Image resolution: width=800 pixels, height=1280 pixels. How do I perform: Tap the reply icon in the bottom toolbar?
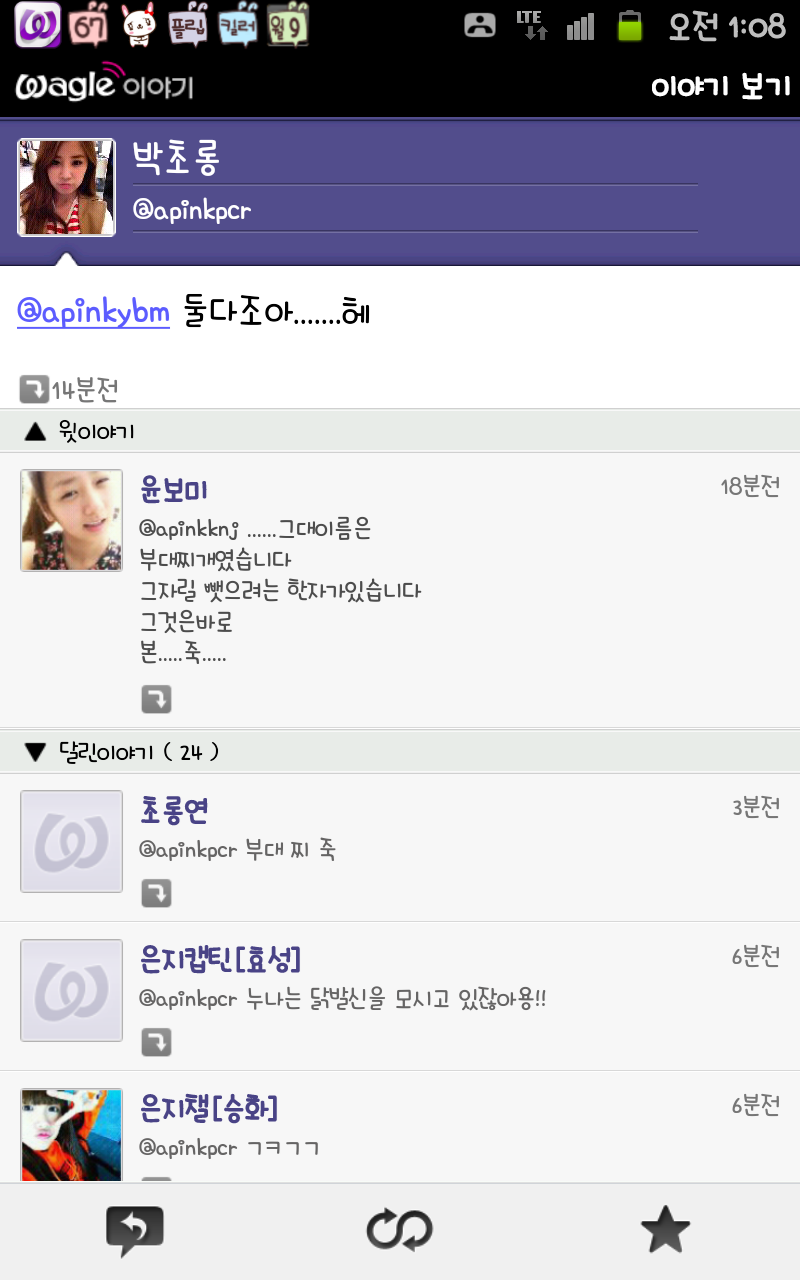tap(134, 1231)
